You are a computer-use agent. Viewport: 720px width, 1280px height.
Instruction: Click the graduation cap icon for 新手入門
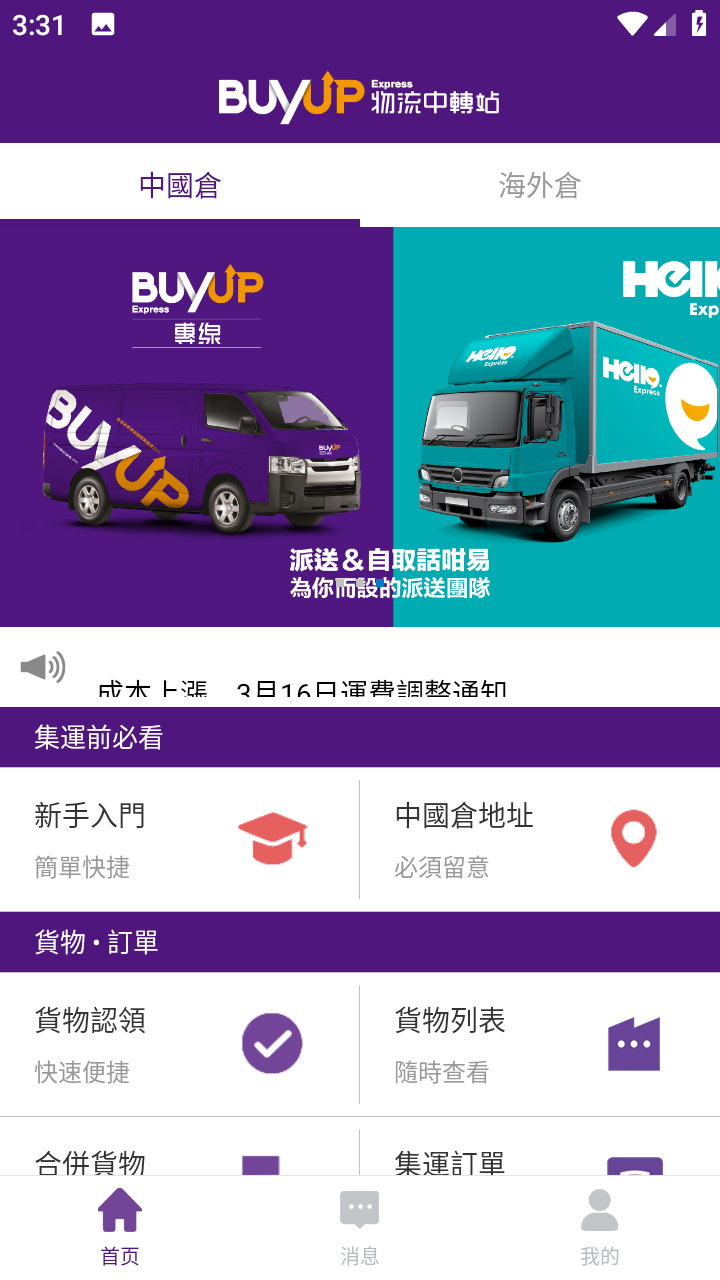click(x=271, y=838)
